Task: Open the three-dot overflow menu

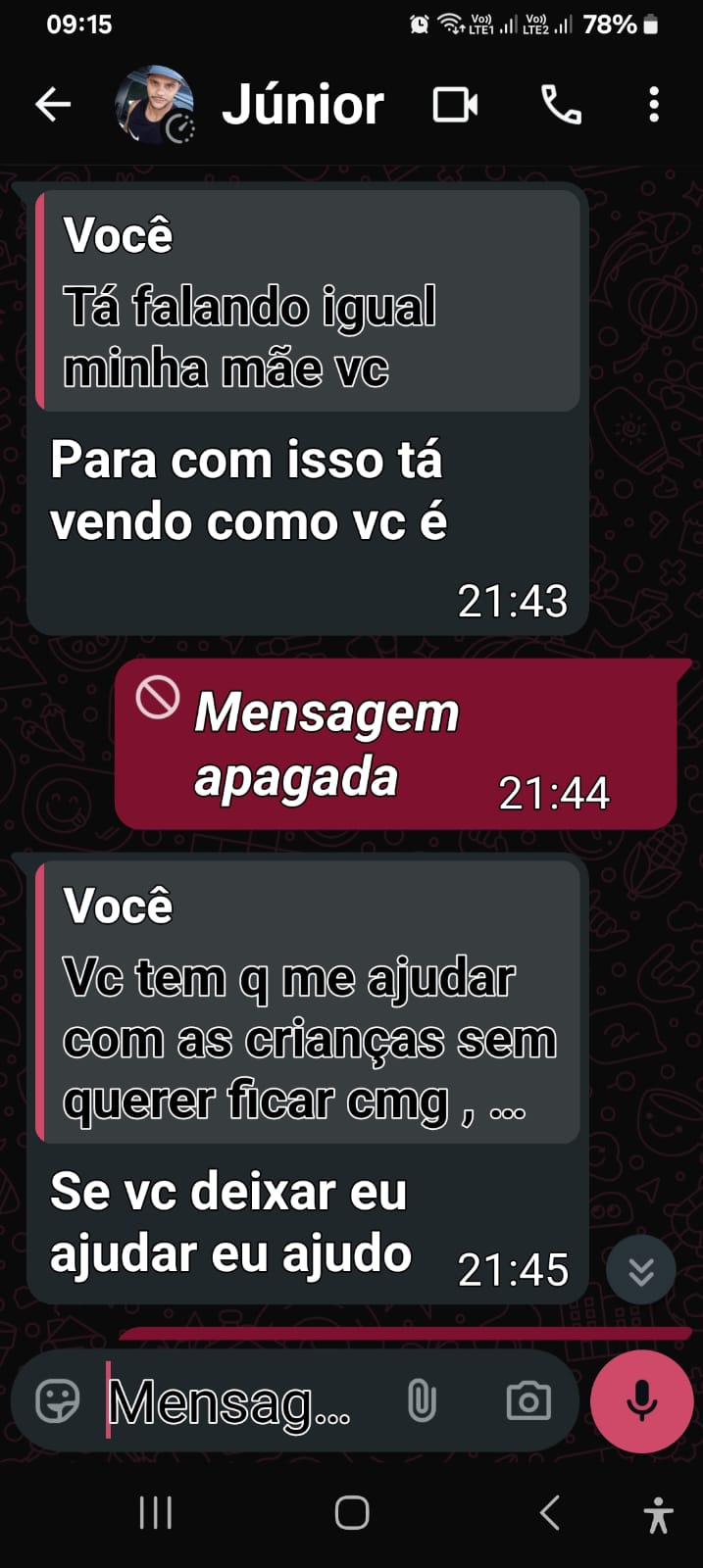Action: click(654, 105)
